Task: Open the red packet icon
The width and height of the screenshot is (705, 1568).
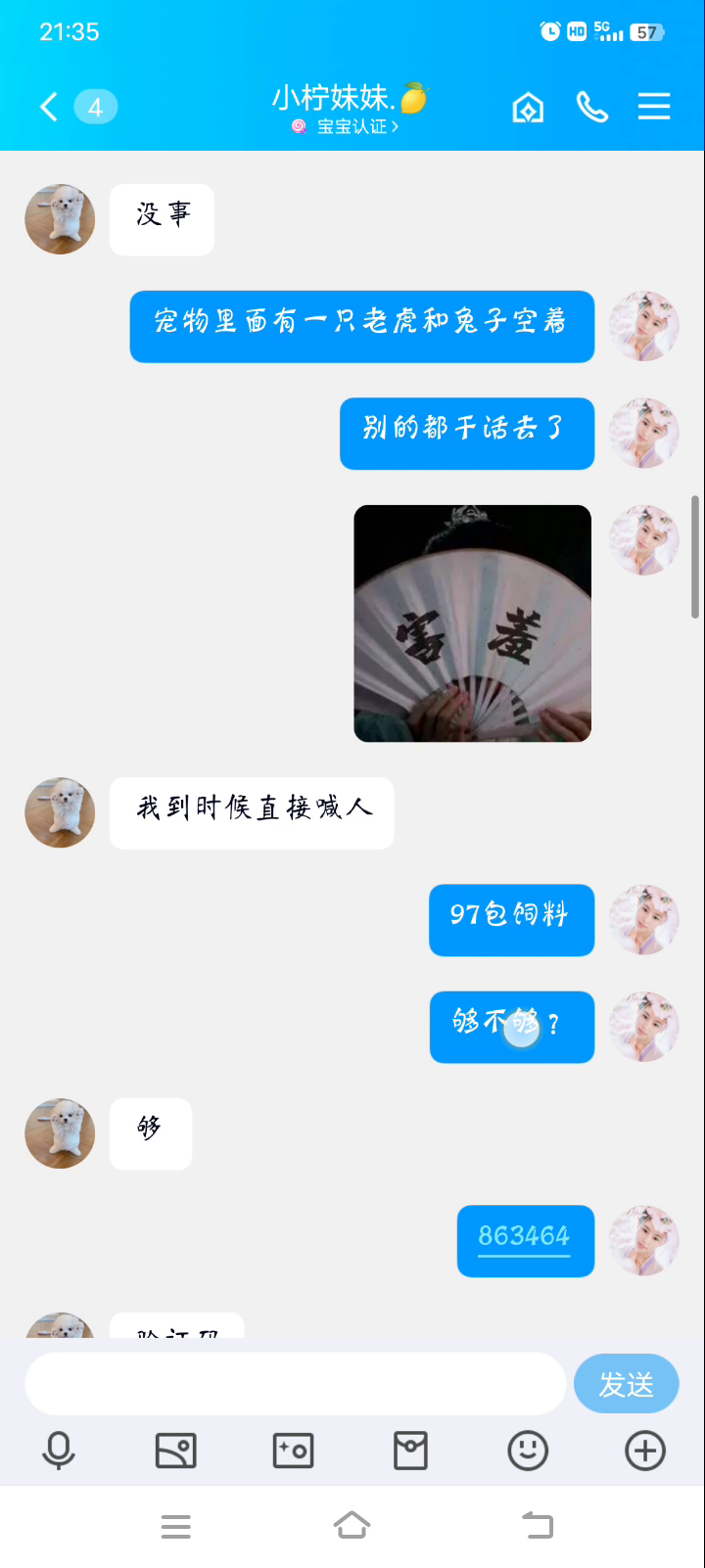Action: coord(410,1451)
